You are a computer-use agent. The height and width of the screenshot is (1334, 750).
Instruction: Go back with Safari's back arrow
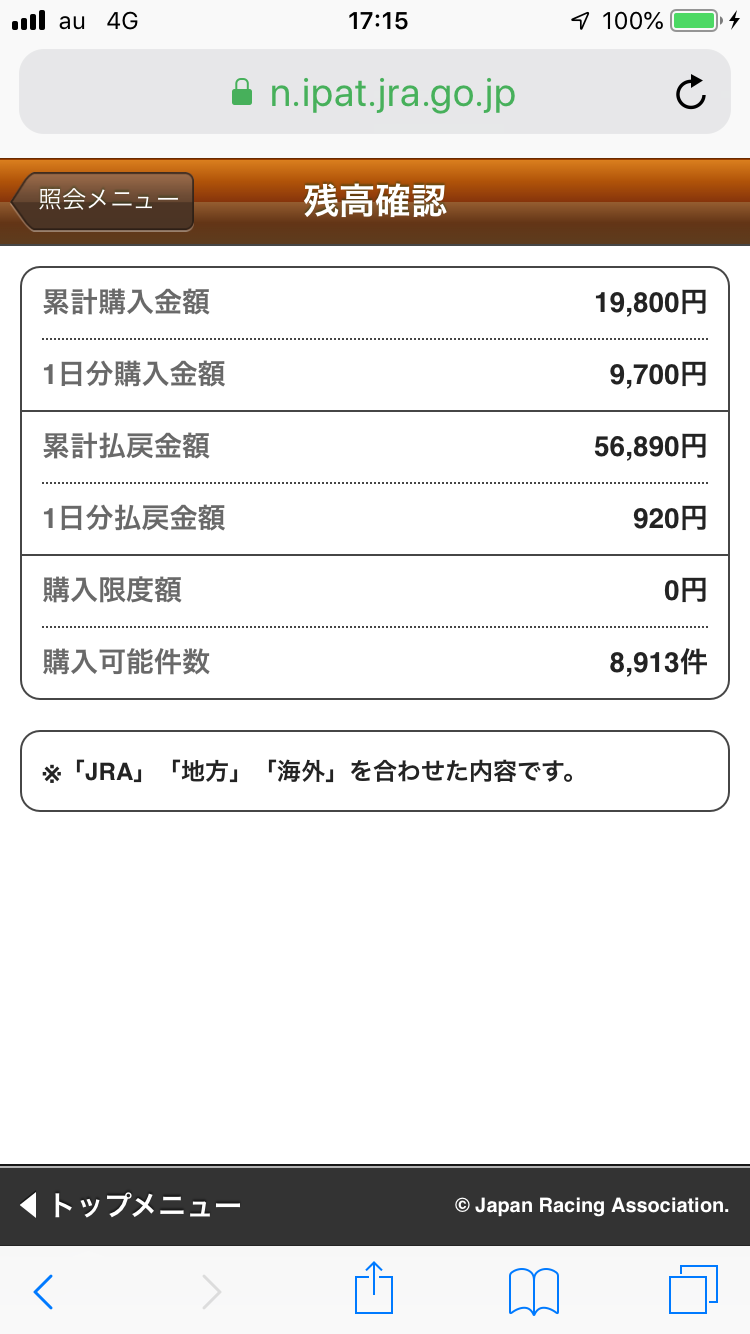[x=43, y=1292]
